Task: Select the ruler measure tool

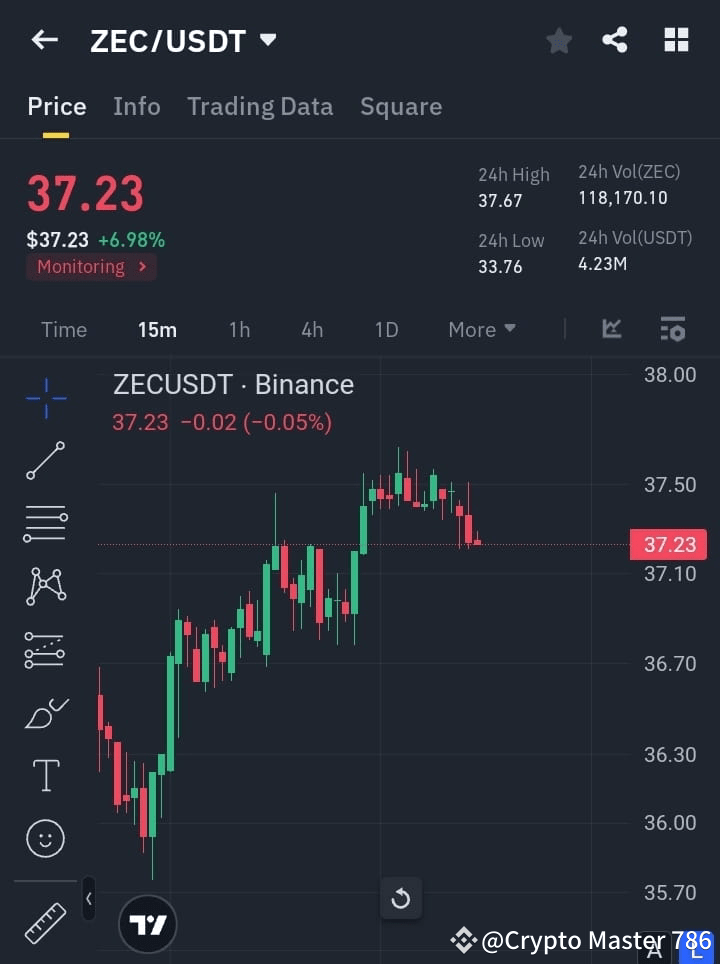Action: pyautogui.click(x=45, y=922)
